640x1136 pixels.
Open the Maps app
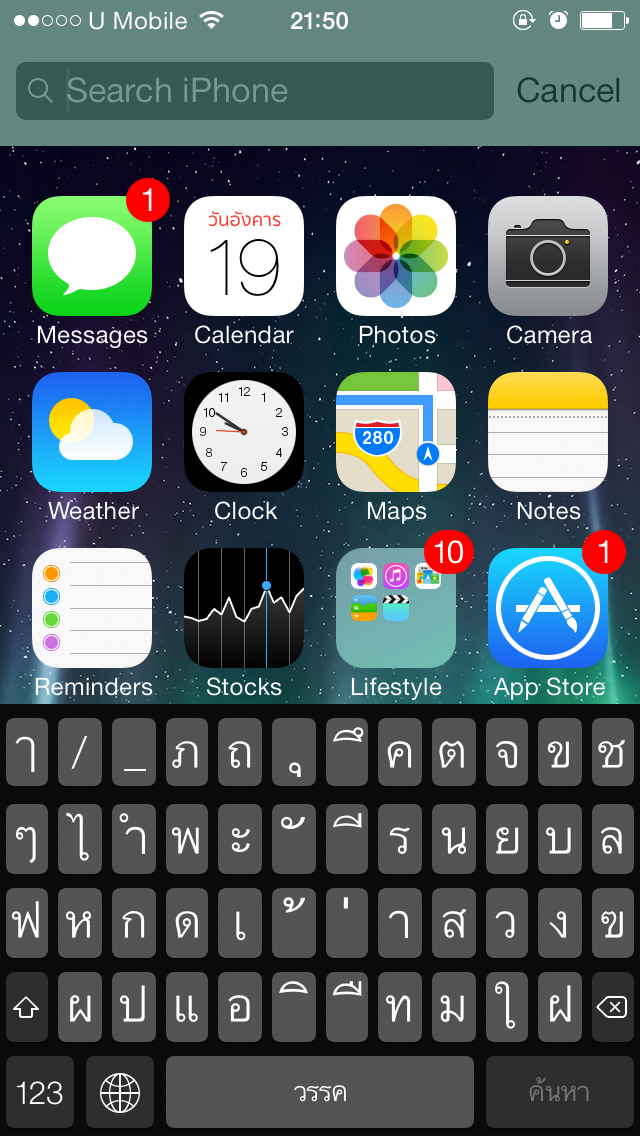pos(396,432)
